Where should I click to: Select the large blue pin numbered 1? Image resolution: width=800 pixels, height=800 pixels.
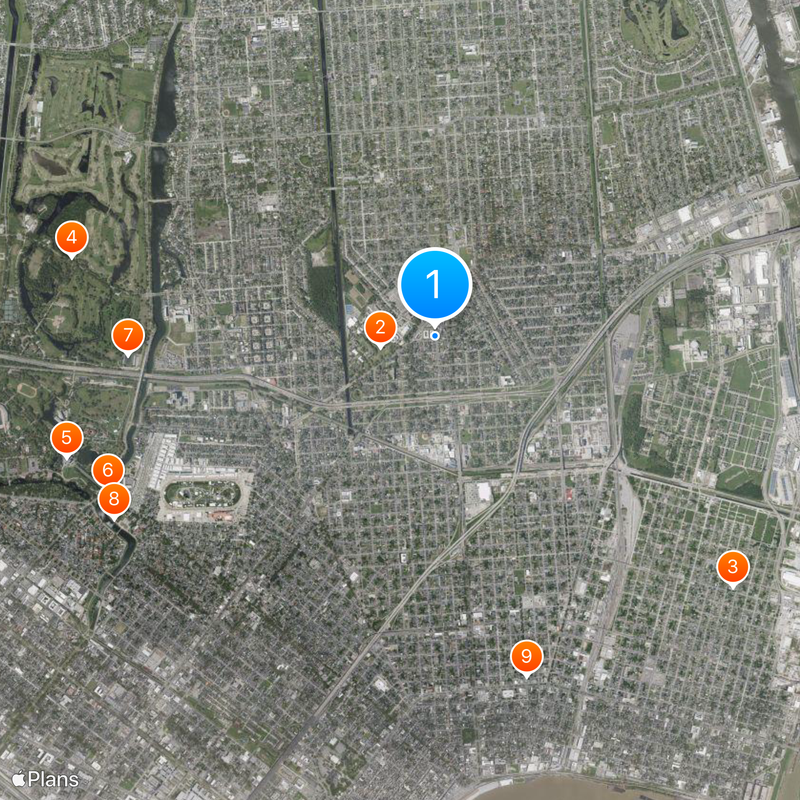pyautogui.click(x=435, y=284)
